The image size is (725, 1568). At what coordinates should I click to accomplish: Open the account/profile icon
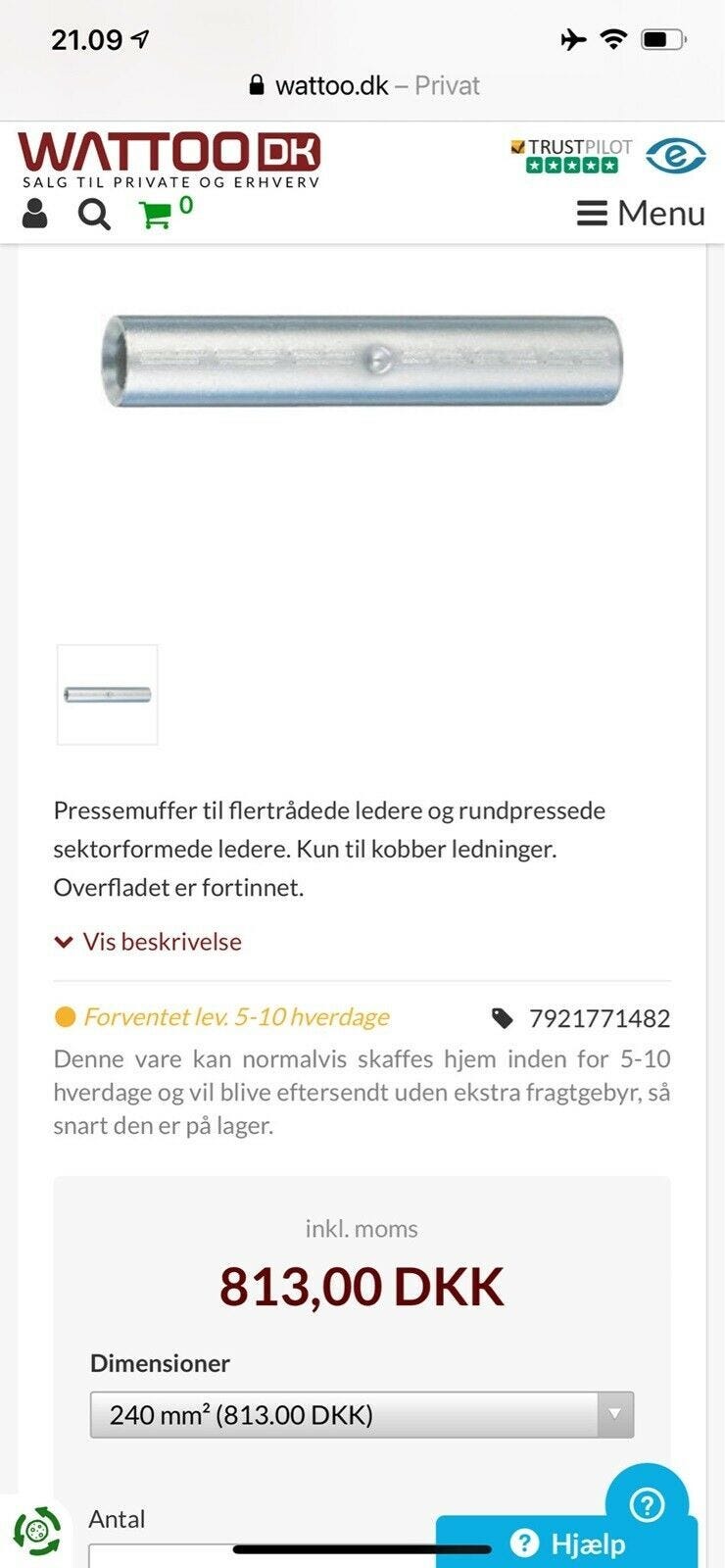pos(35,213)
